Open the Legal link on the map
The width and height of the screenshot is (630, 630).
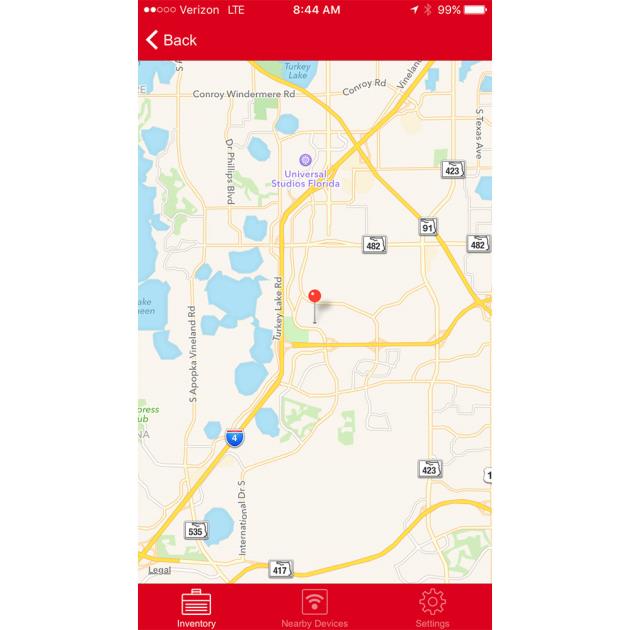(160, 570)
